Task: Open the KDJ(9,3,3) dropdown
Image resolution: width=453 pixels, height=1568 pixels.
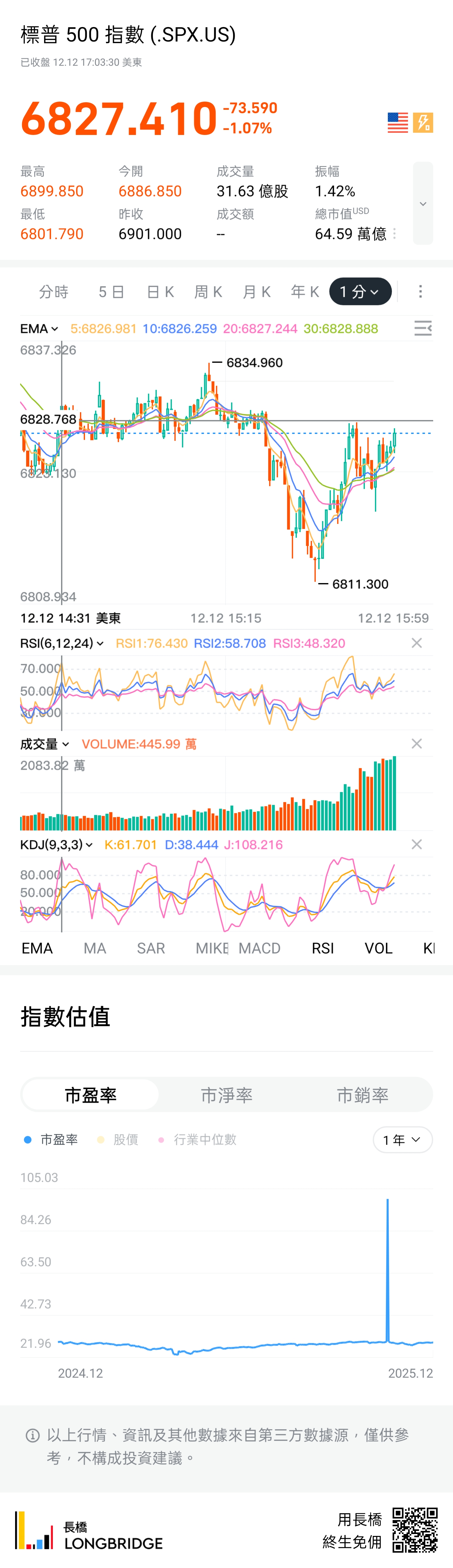Action: [x=56, y=845]
